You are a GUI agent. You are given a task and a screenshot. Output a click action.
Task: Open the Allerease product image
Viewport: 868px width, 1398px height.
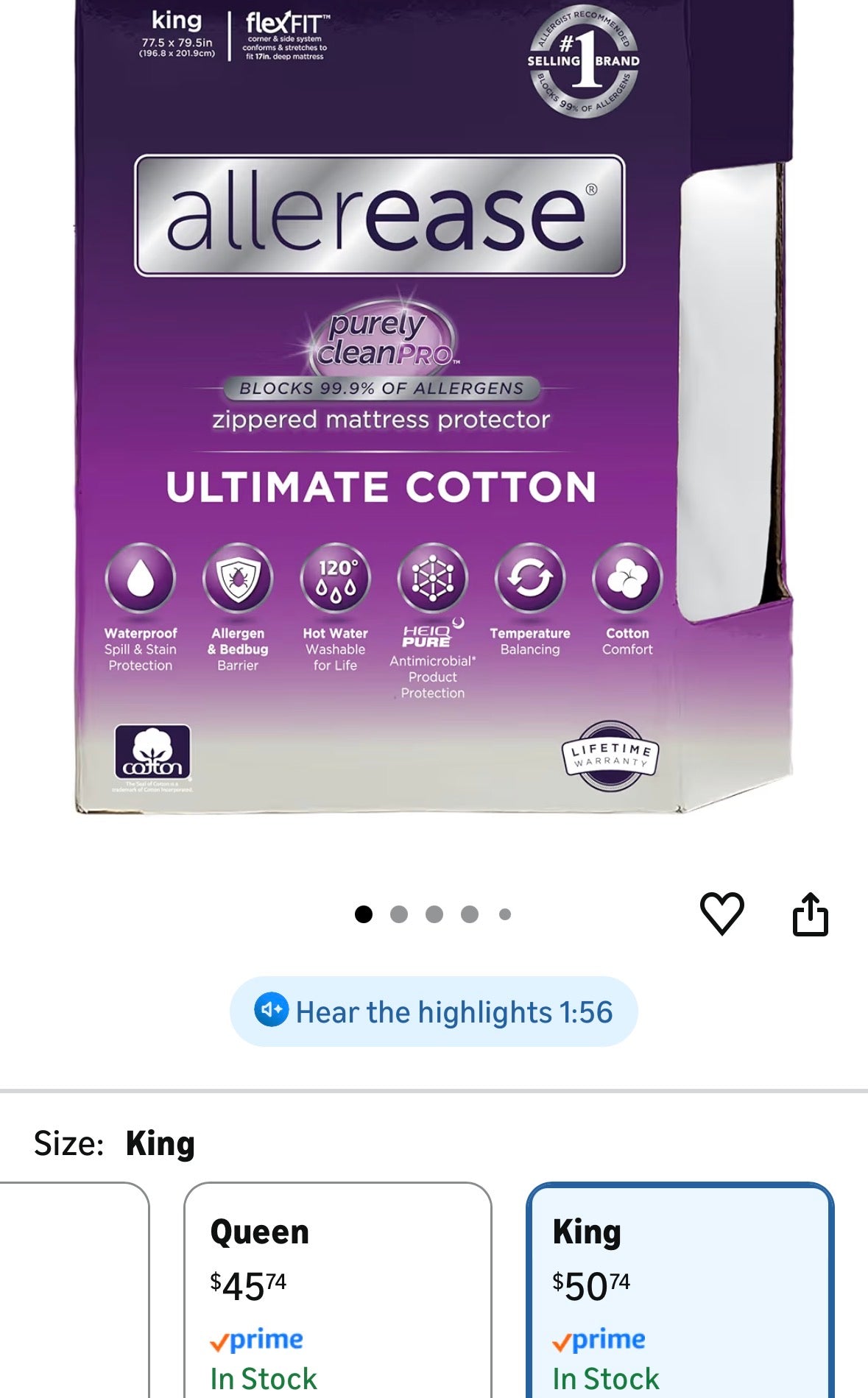coord(434,412)
